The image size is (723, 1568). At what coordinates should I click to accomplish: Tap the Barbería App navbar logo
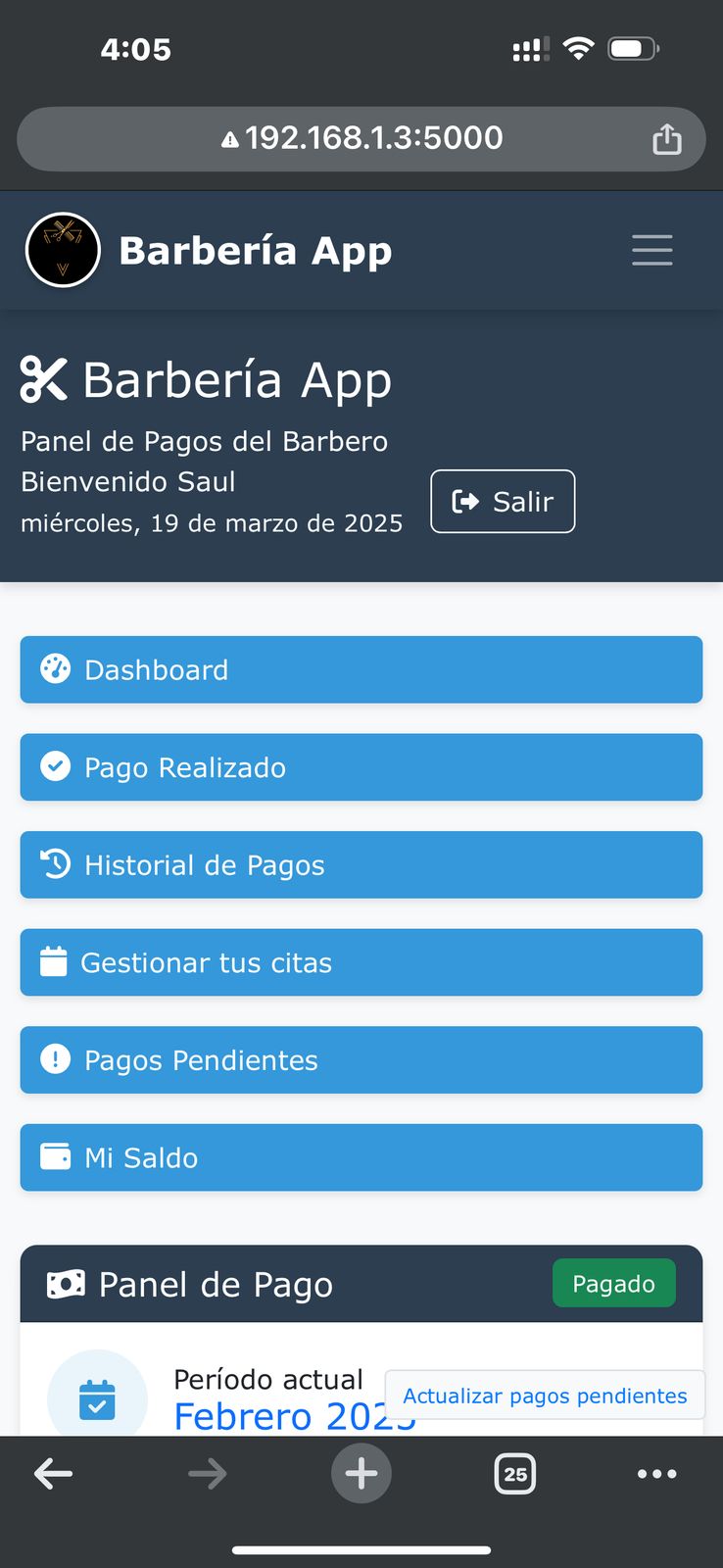click(63, 250)
